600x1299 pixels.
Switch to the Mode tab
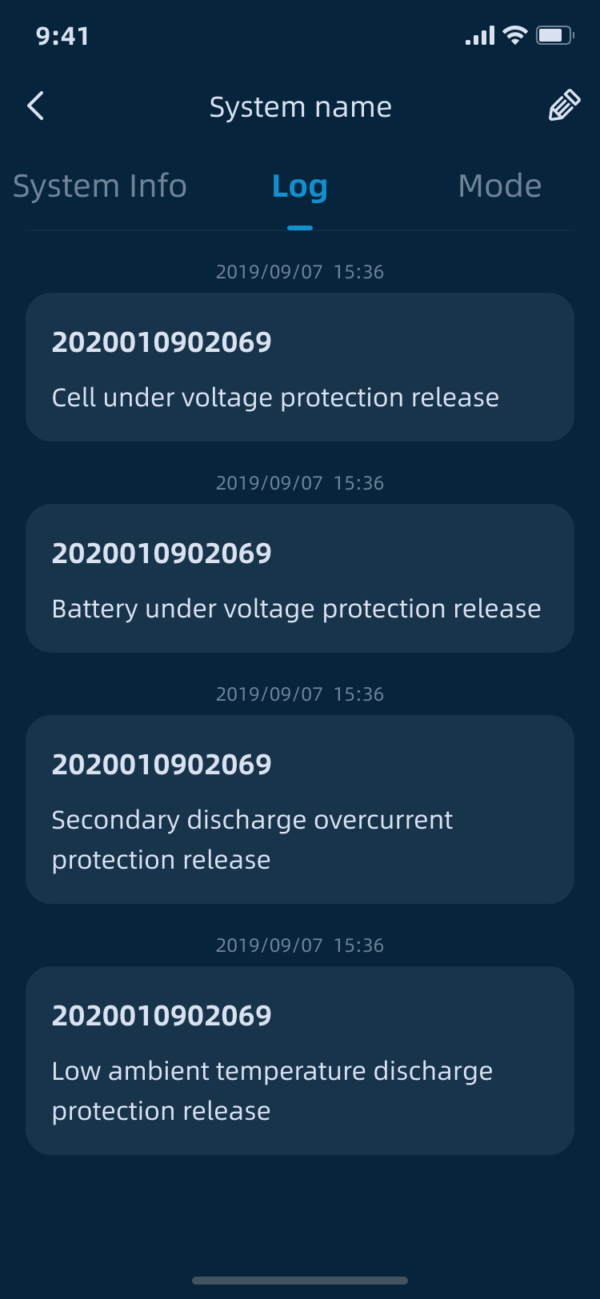click(499, 186)
